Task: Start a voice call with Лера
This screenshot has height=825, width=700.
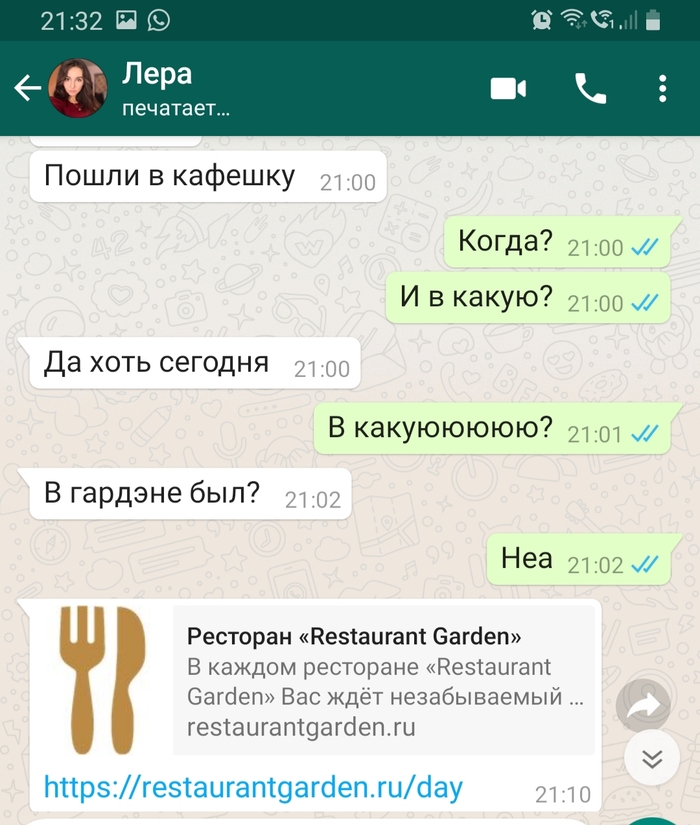Action: point(590,89)
